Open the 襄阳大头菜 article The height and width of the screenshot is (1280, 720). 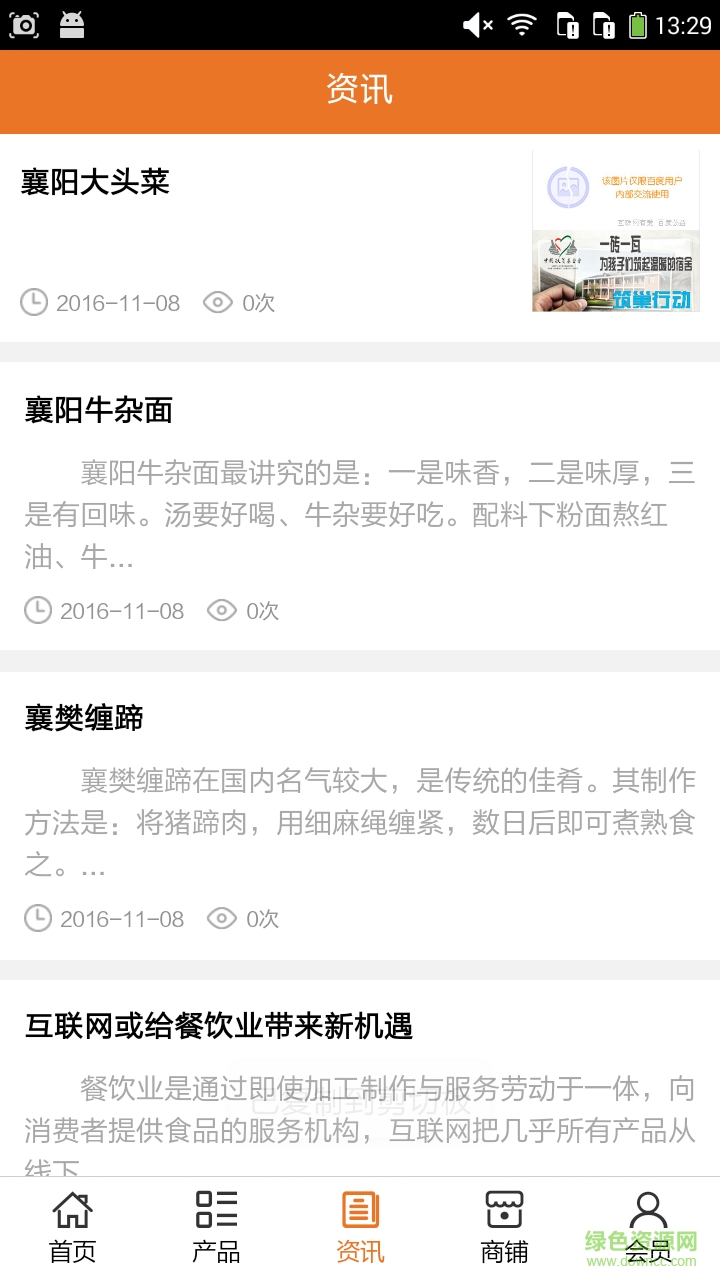coord(95,182)
